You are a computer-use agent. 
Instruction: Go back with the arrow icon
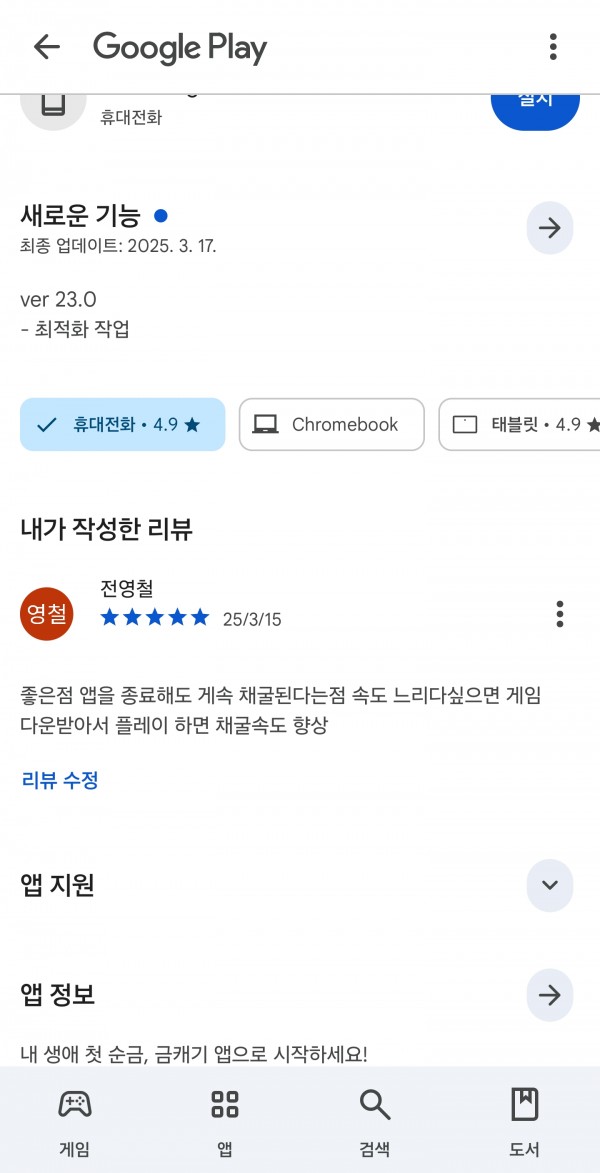coord(46,47)
